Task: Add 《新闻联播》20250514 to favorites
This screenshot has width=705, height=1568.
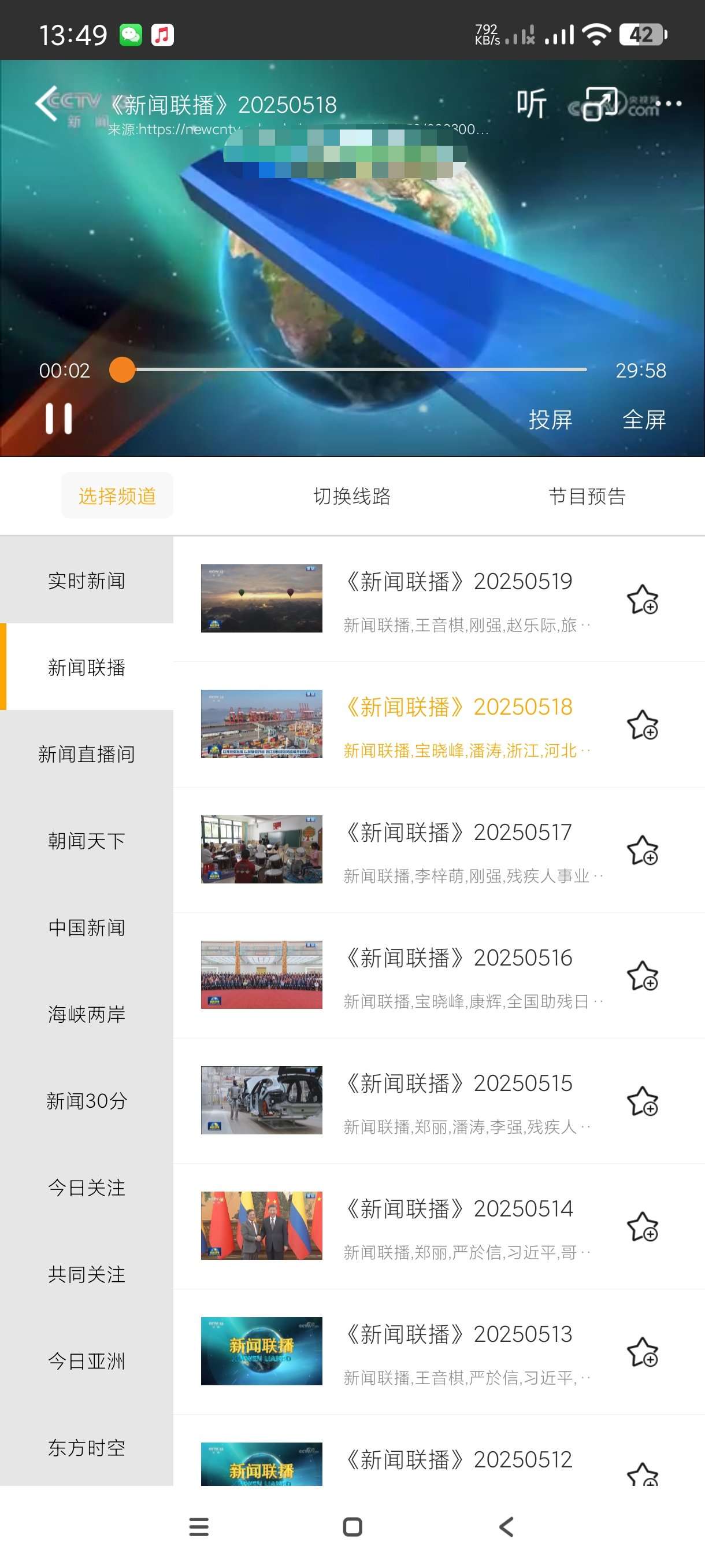Action: pos(643,1226)
